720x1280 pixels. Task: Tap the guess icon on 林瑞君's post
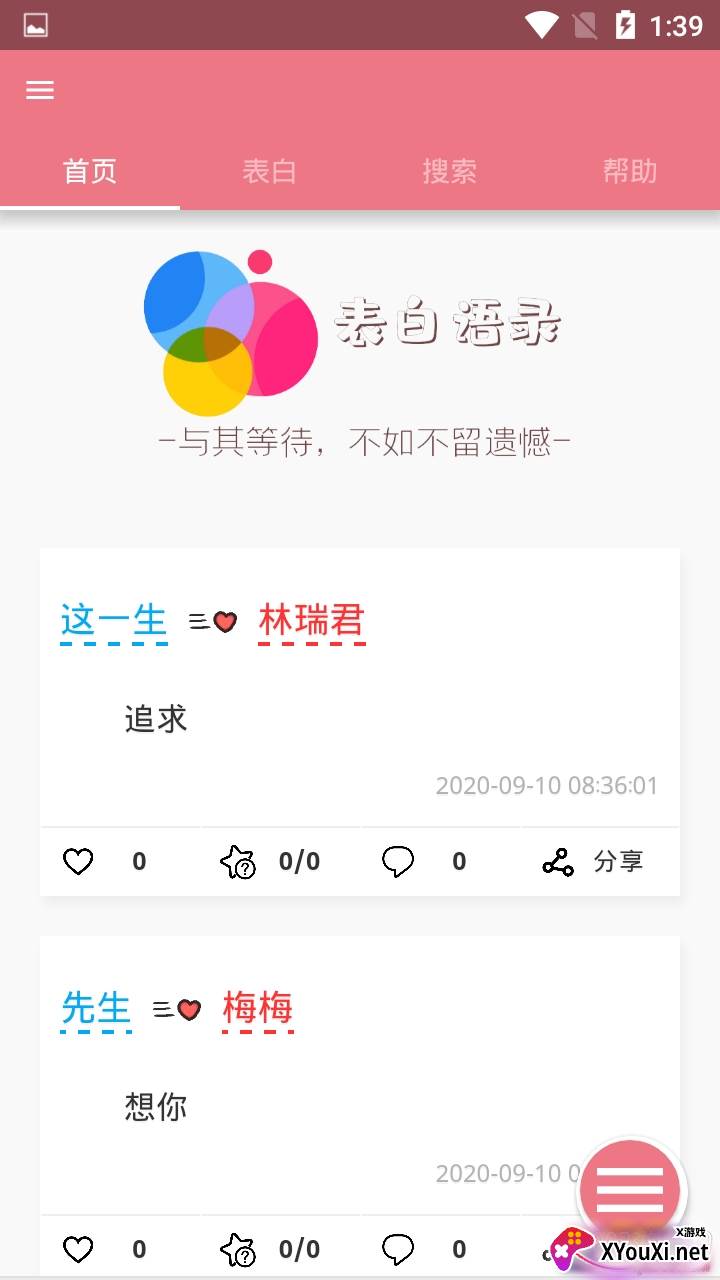tap(239, 861)
